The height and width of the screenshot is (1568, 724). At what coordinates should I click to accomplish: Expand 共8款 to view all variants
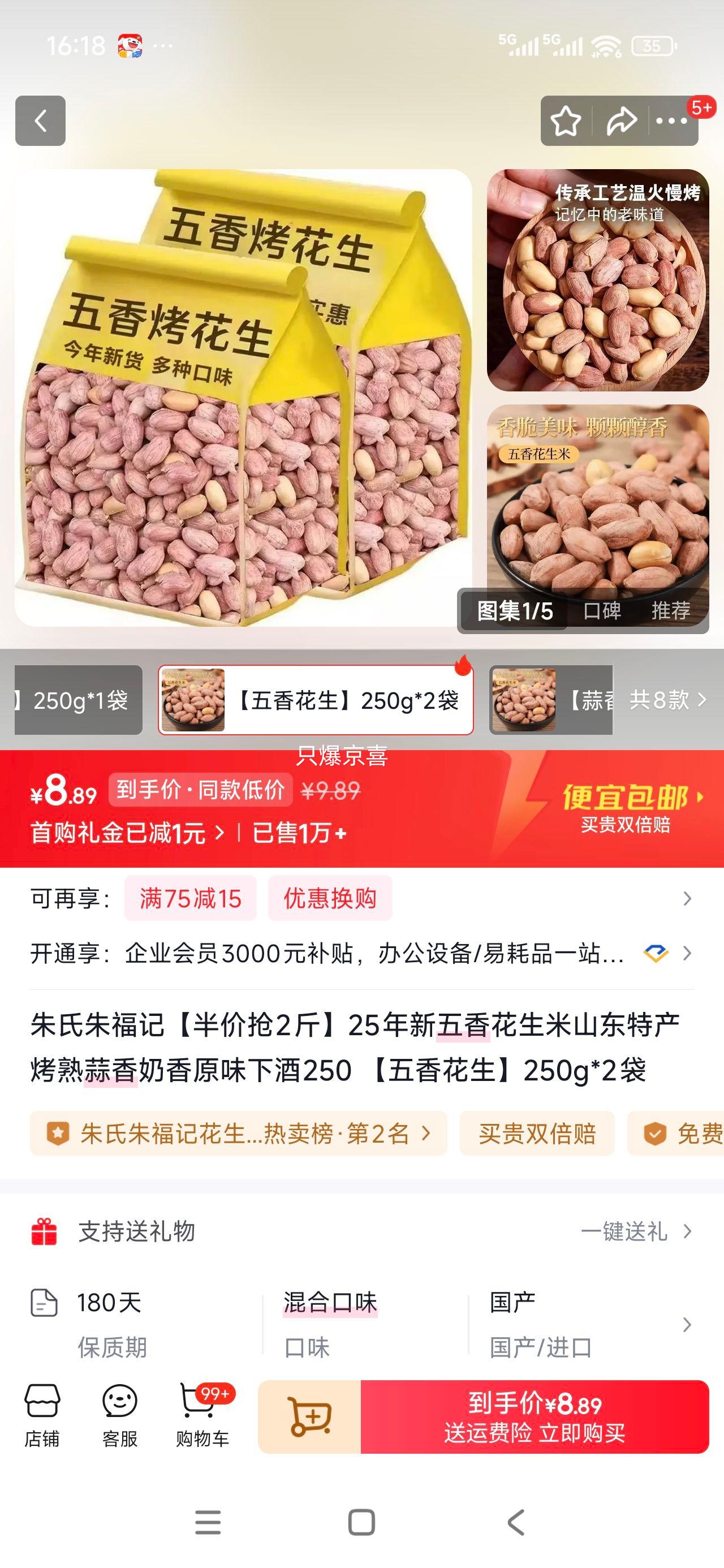point(663,700)
